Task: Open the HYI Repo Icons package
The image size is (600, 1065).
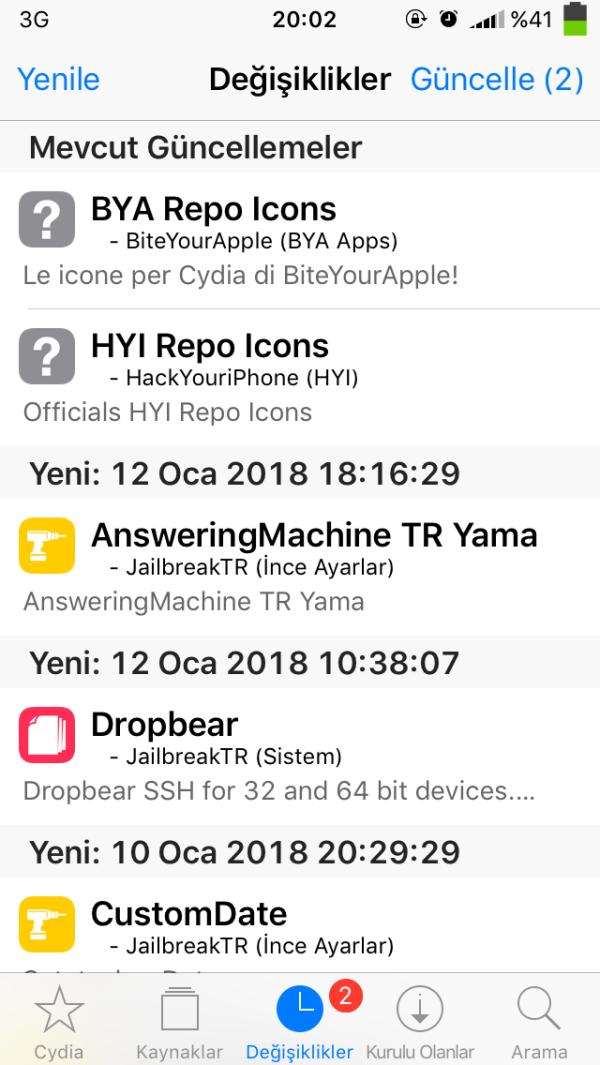Action: point(300,377)
